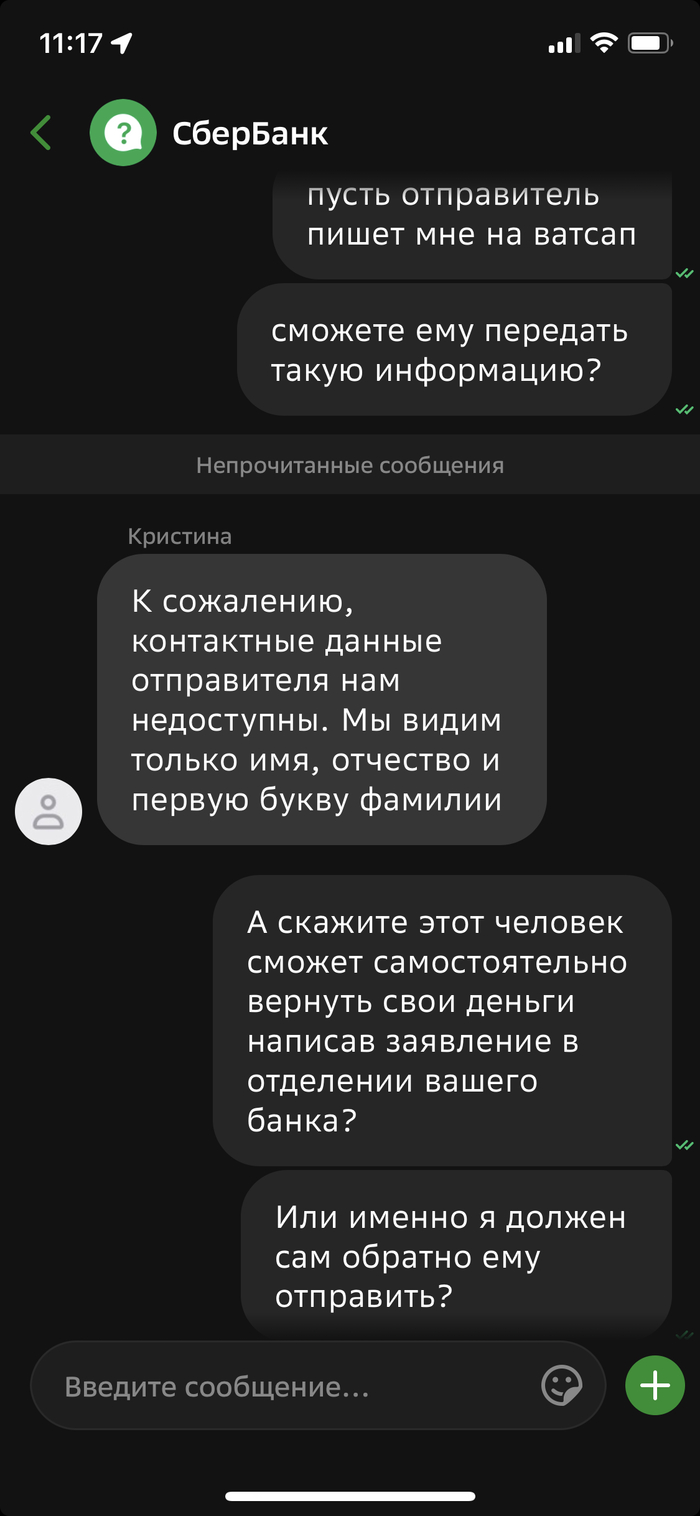Image resolution: width=700 pixels, height=1516 pixels.
Task: Tap the green plus attach button
Action: tap(655, 1386)
